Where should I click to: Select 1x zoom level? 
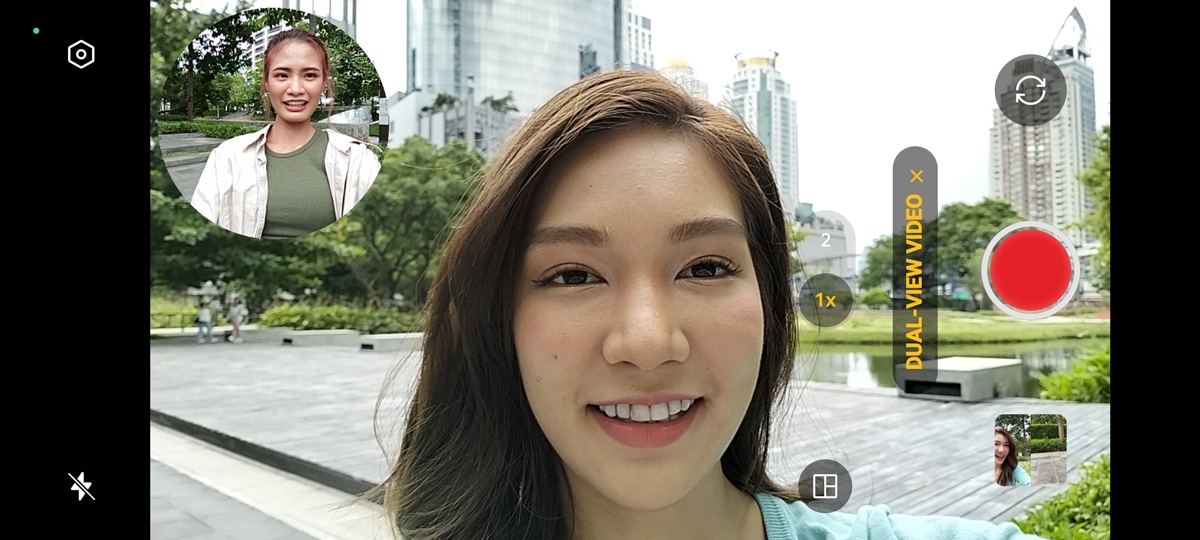click(825, 300)
